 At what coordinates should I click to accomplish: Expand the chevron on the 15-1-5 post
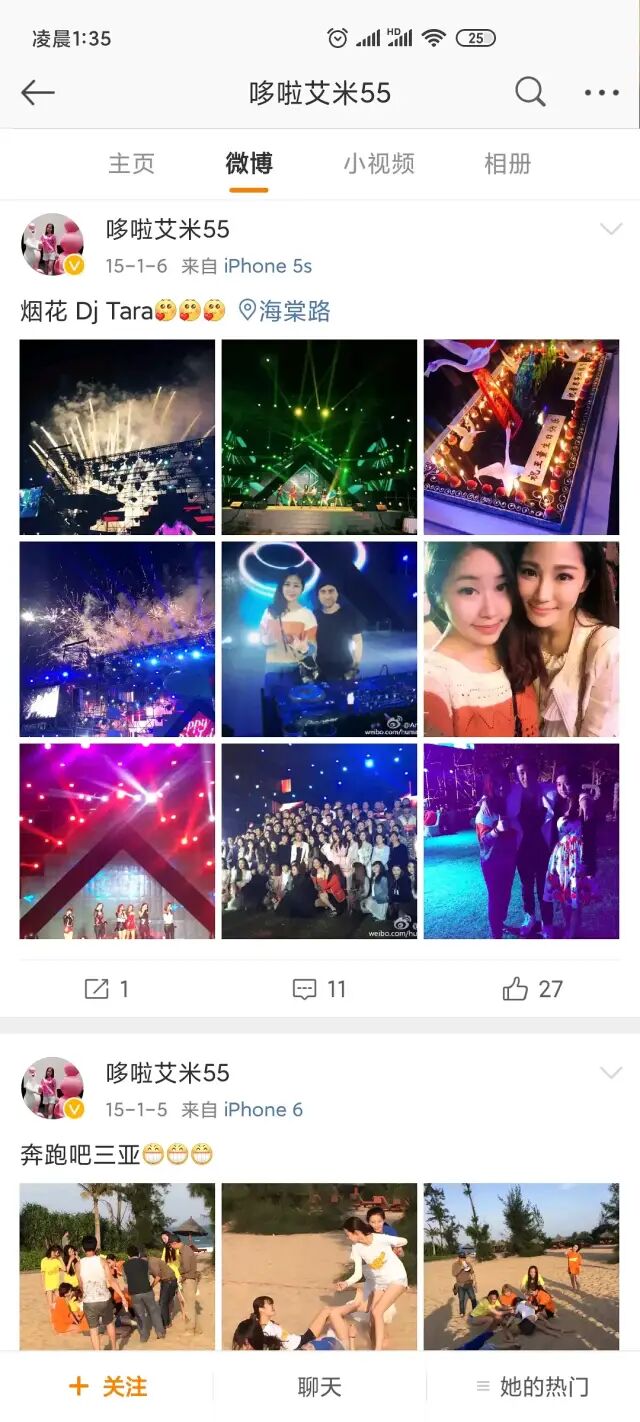tap(610, 1073)
